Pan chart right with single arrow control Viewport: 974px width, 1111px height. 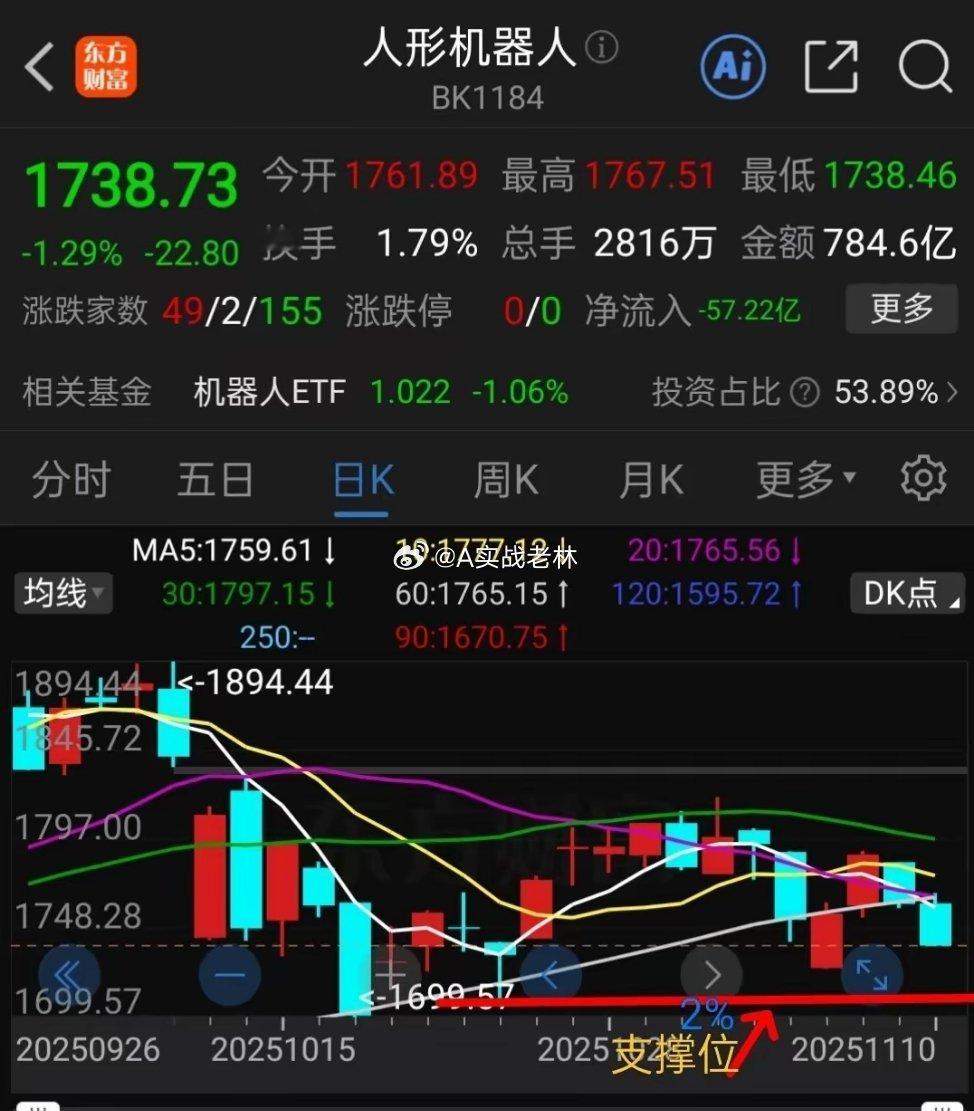click(x=712, y=973)
